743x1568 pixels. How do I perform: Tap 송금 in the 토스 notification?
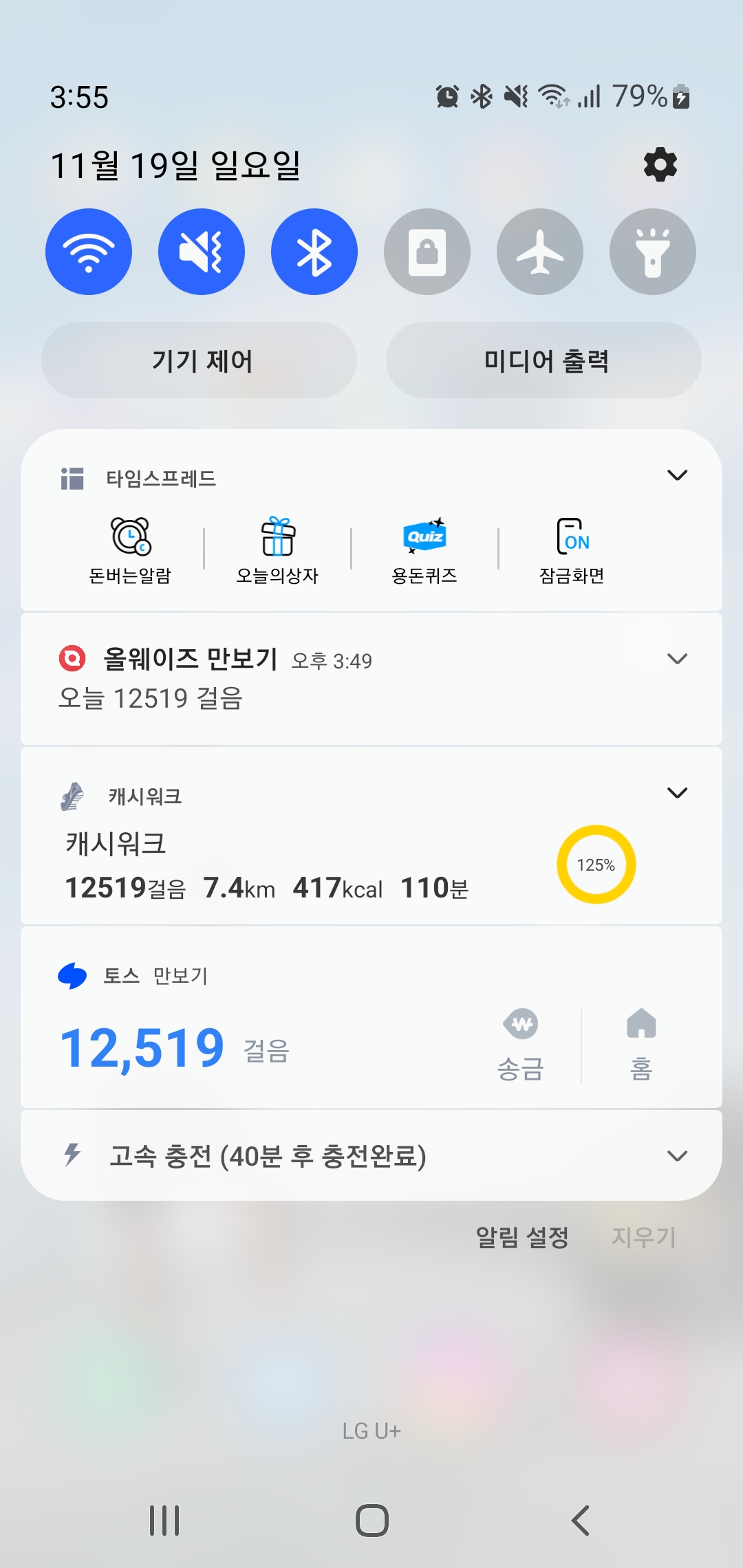(521, 1045)
